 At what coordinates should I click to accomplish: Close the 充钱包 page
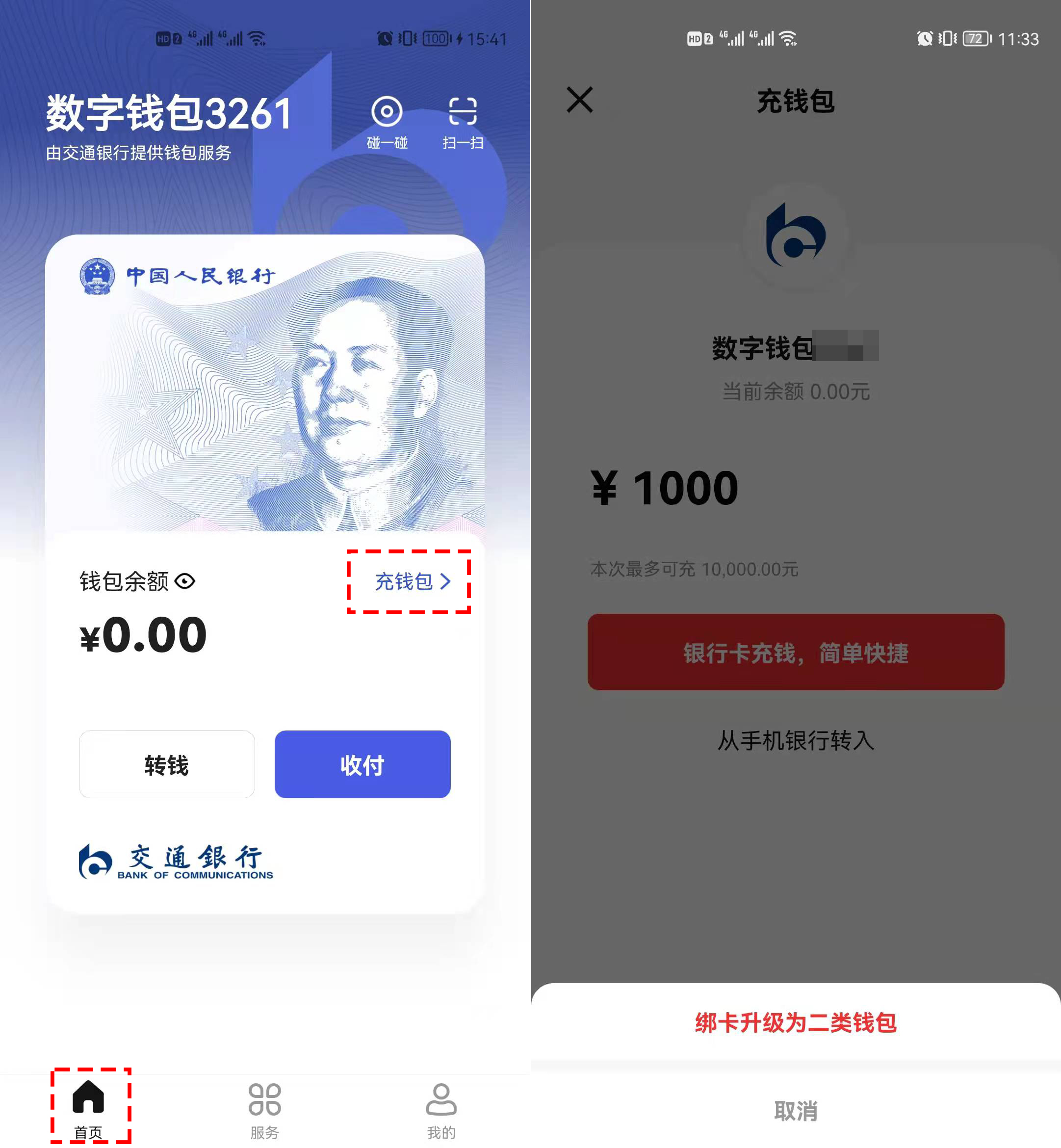[x=579, y=100]
